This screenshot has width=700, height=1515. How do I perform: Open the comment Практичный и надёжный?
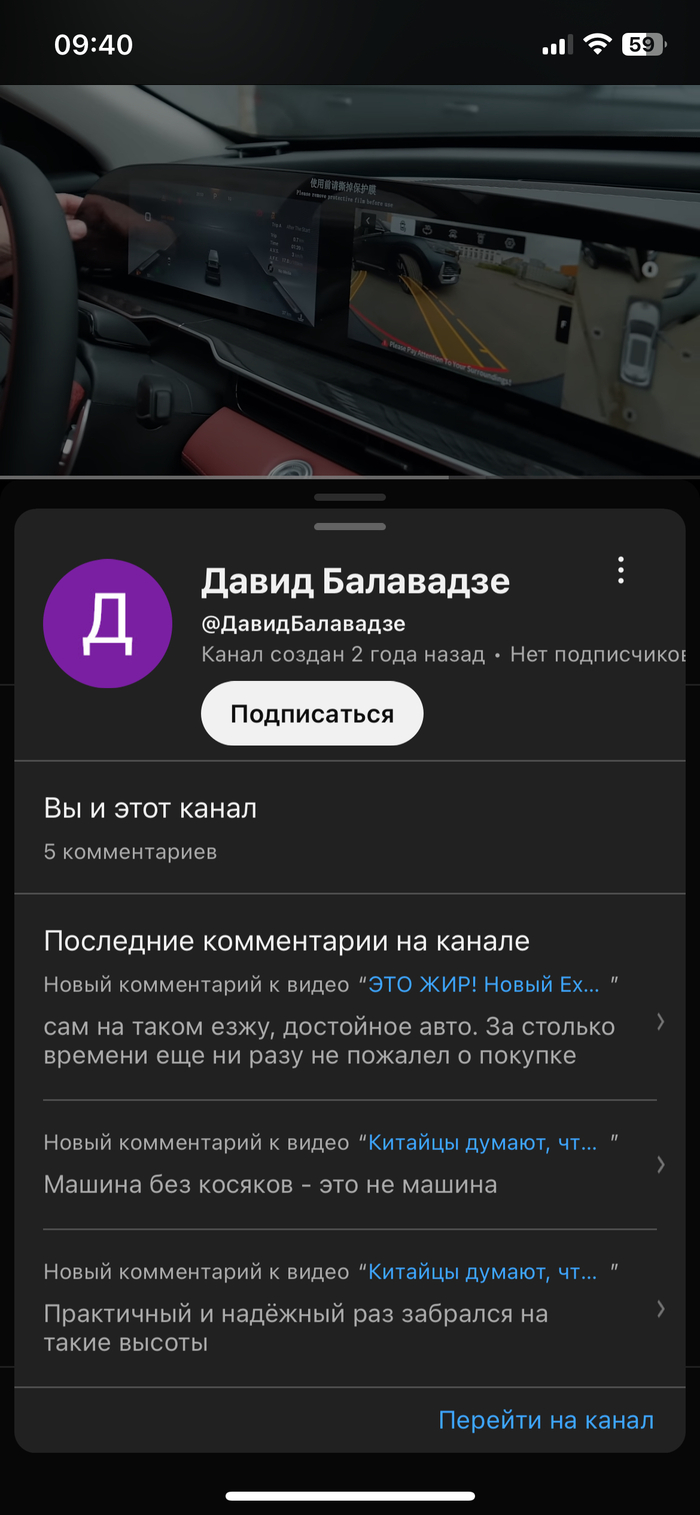[x=296, y=1327]
